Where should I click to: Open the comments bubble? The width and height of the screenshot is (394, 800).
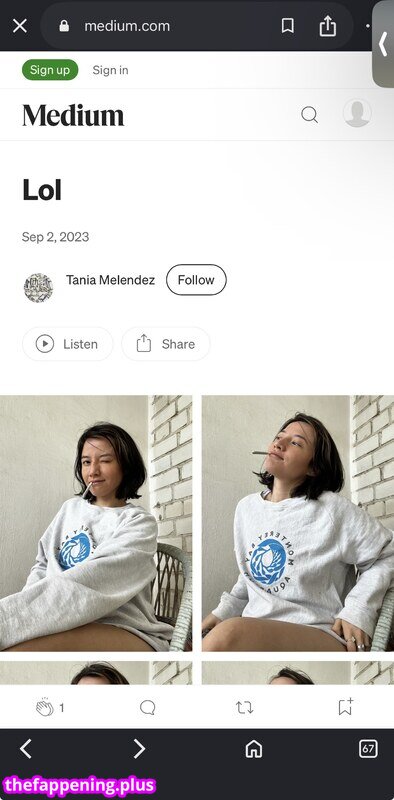147,707
